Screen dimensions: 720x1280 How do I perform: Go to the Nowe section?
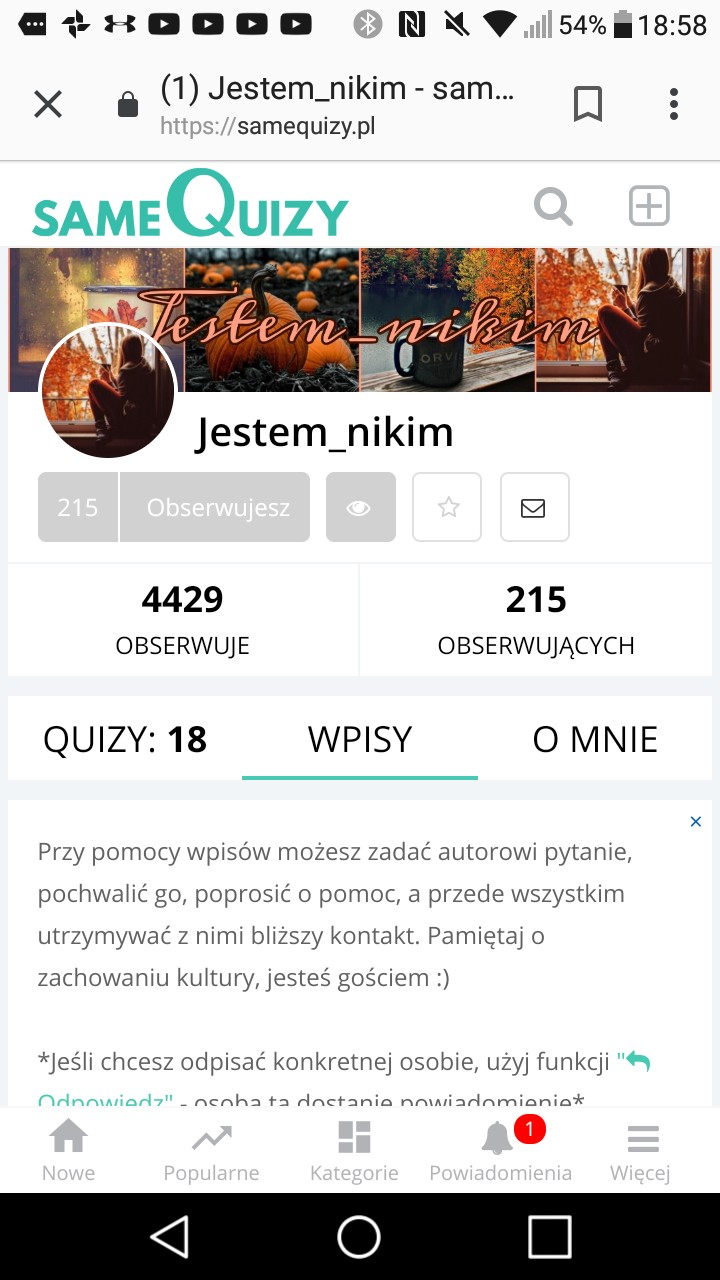point(68,1151)
